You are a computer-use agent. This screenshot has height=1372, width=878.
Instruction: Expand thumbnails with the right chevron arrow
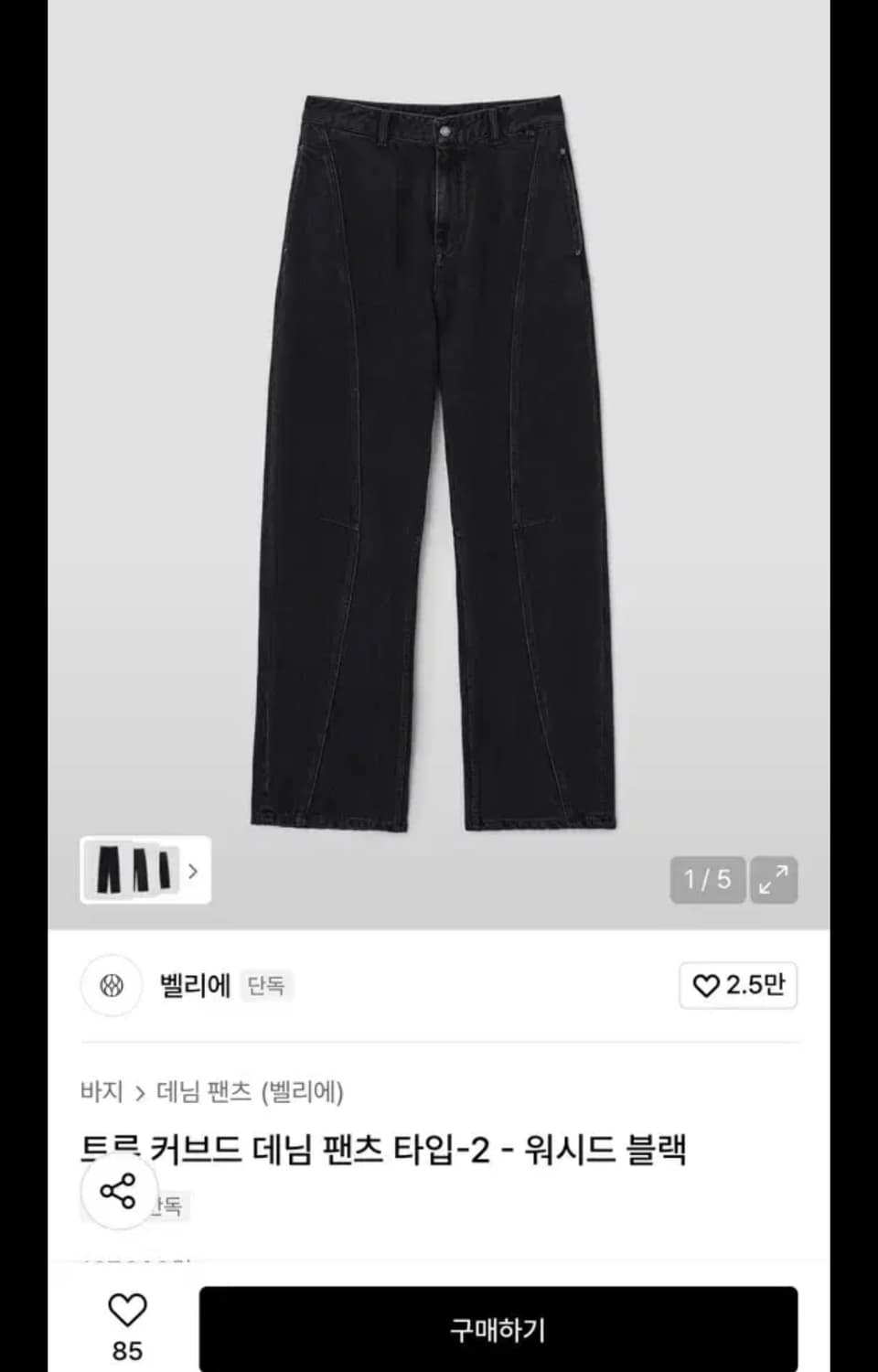[x=194, y=873]
